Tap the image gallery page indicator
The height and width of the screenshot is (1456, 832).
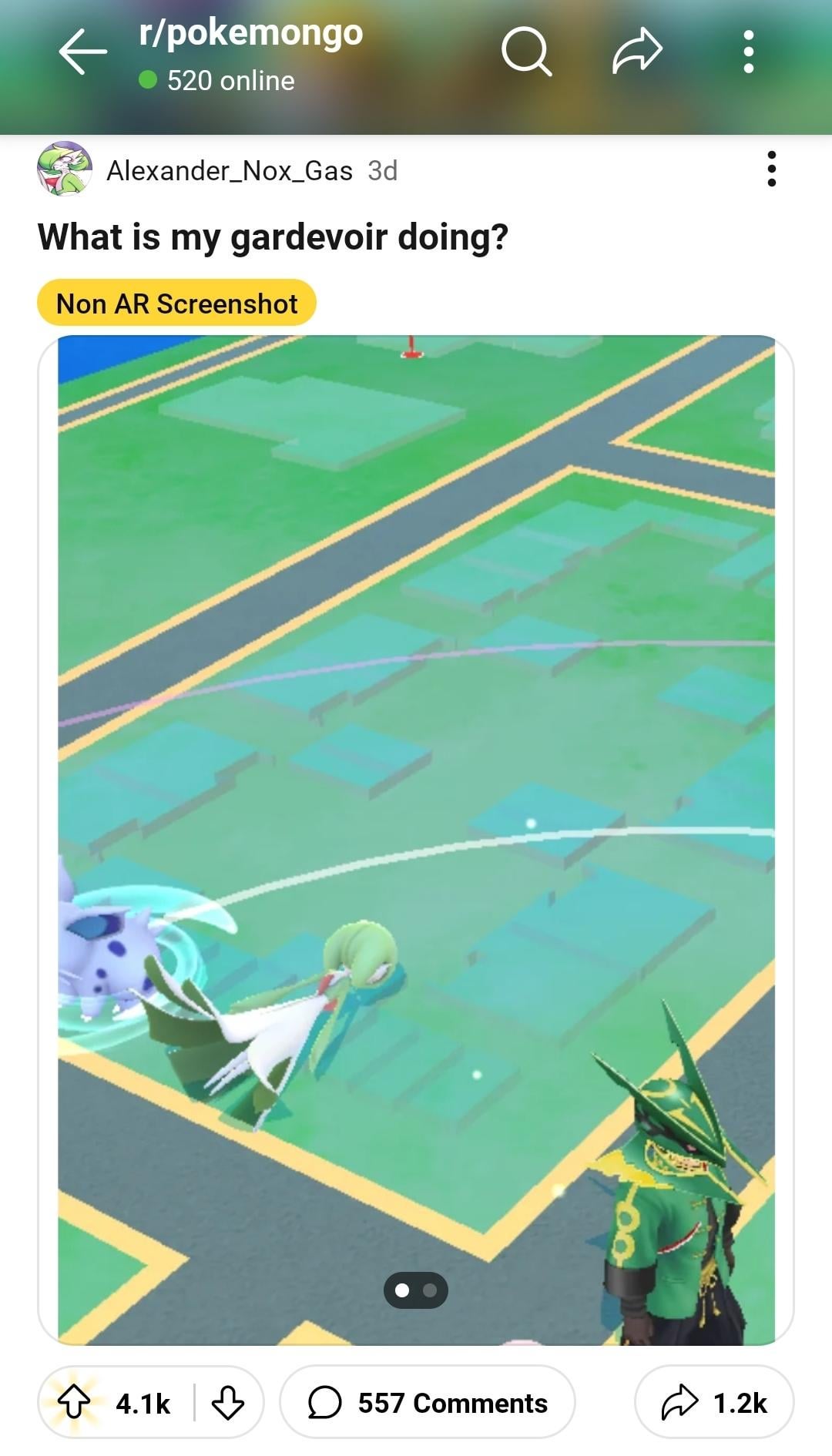point(416,1290)
